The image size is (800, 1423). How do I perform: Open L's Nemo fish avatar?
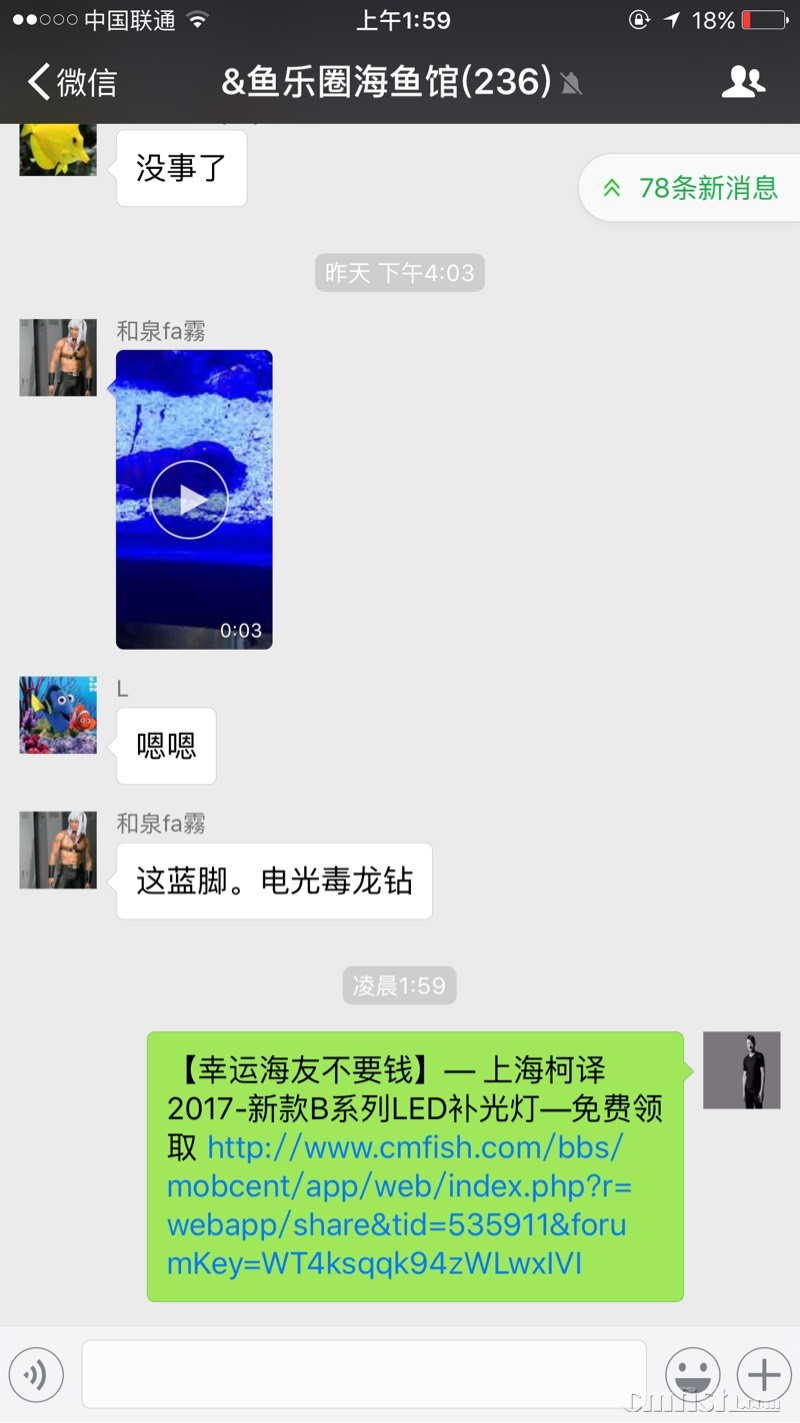[x=57, y=715]
